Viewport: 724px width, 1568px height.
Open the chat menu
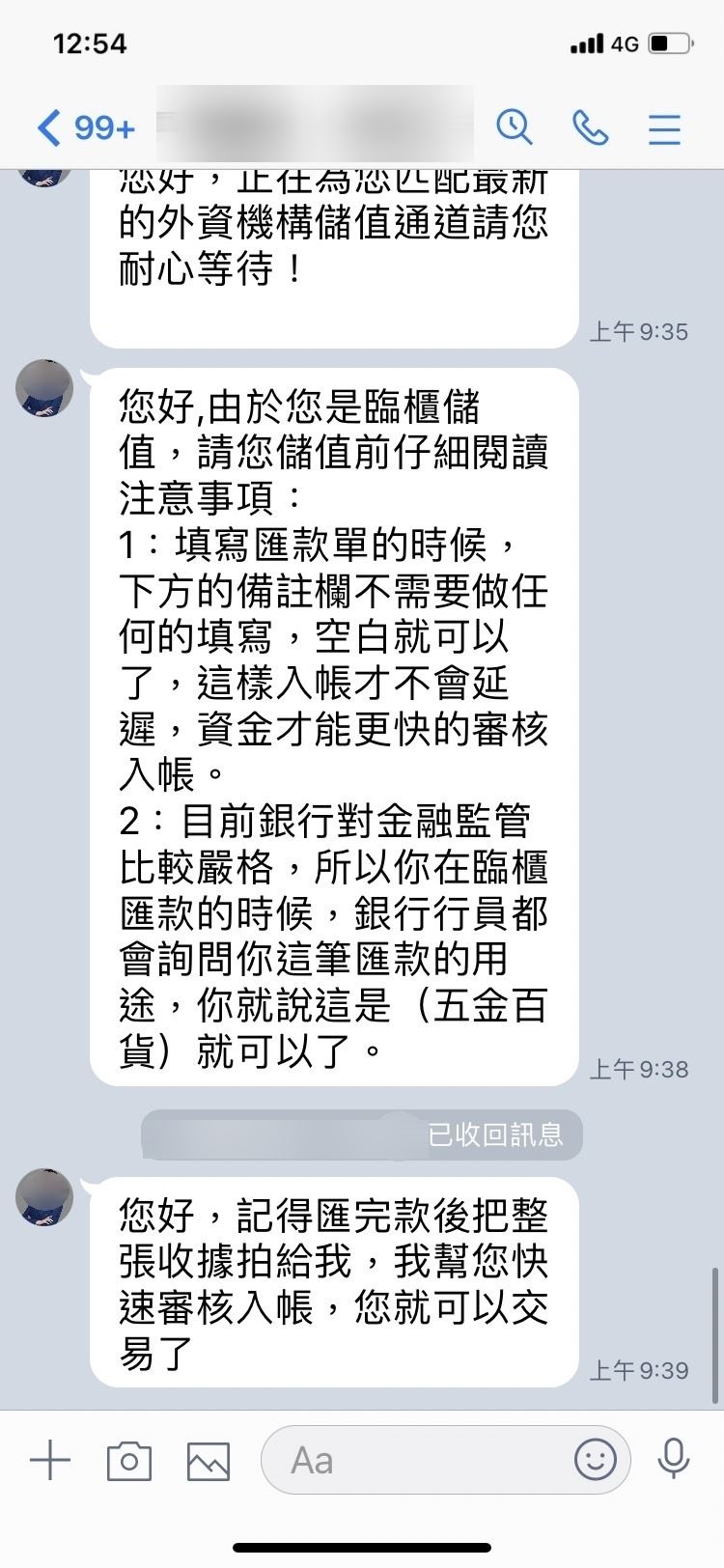(x=664, y=128)
